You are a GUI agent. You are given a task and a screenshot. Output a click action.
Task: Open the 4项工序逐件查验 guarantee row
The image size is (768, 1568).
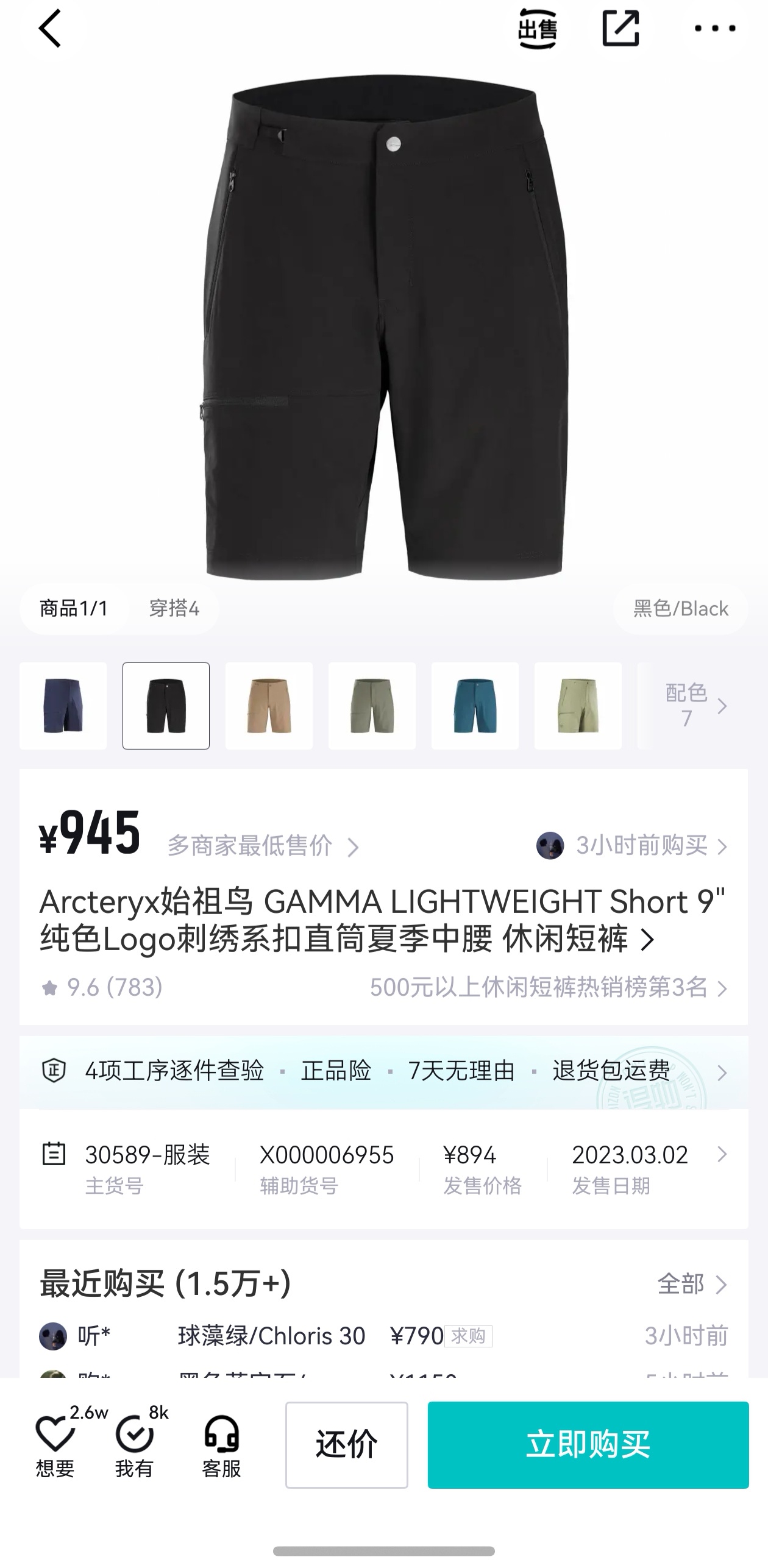[383, 1072]
